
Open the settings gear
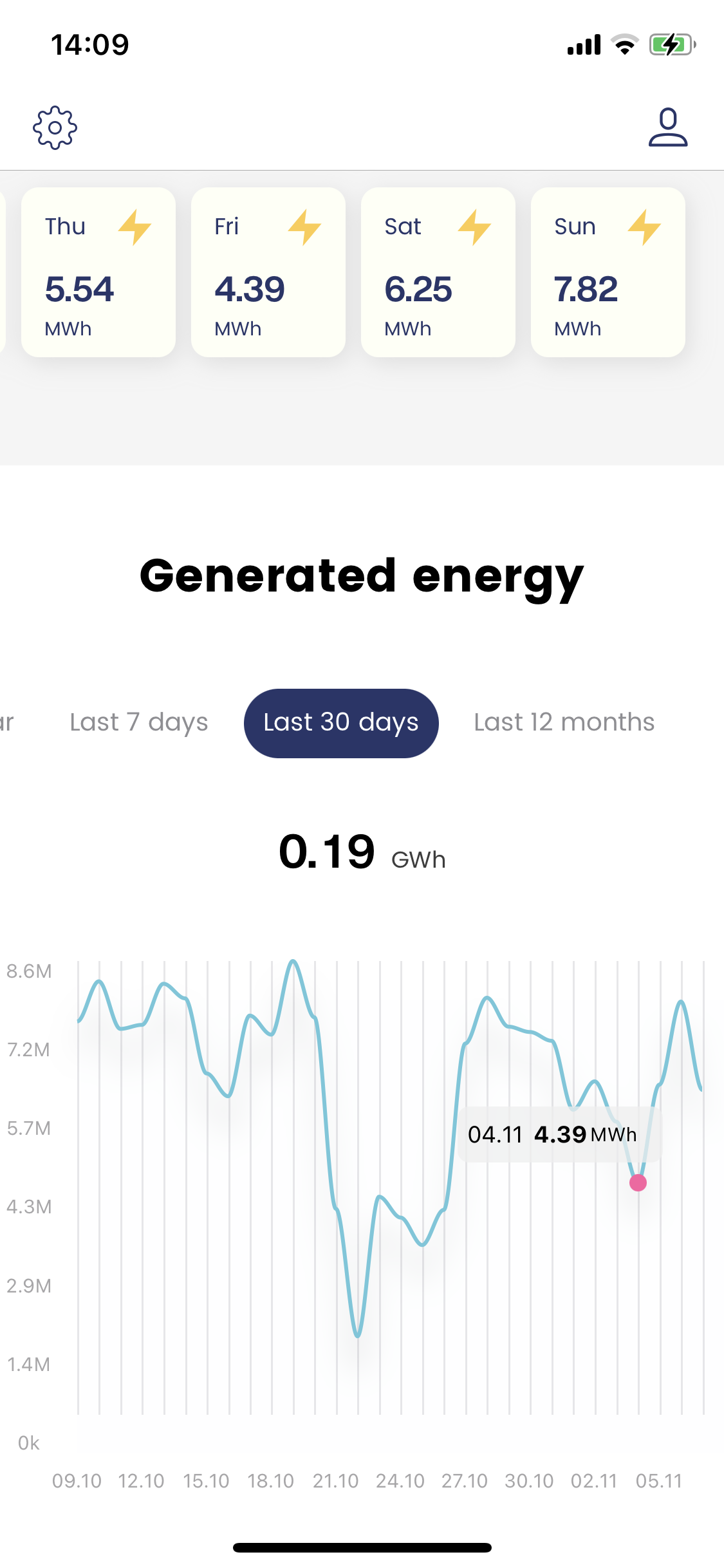(55, 127)
